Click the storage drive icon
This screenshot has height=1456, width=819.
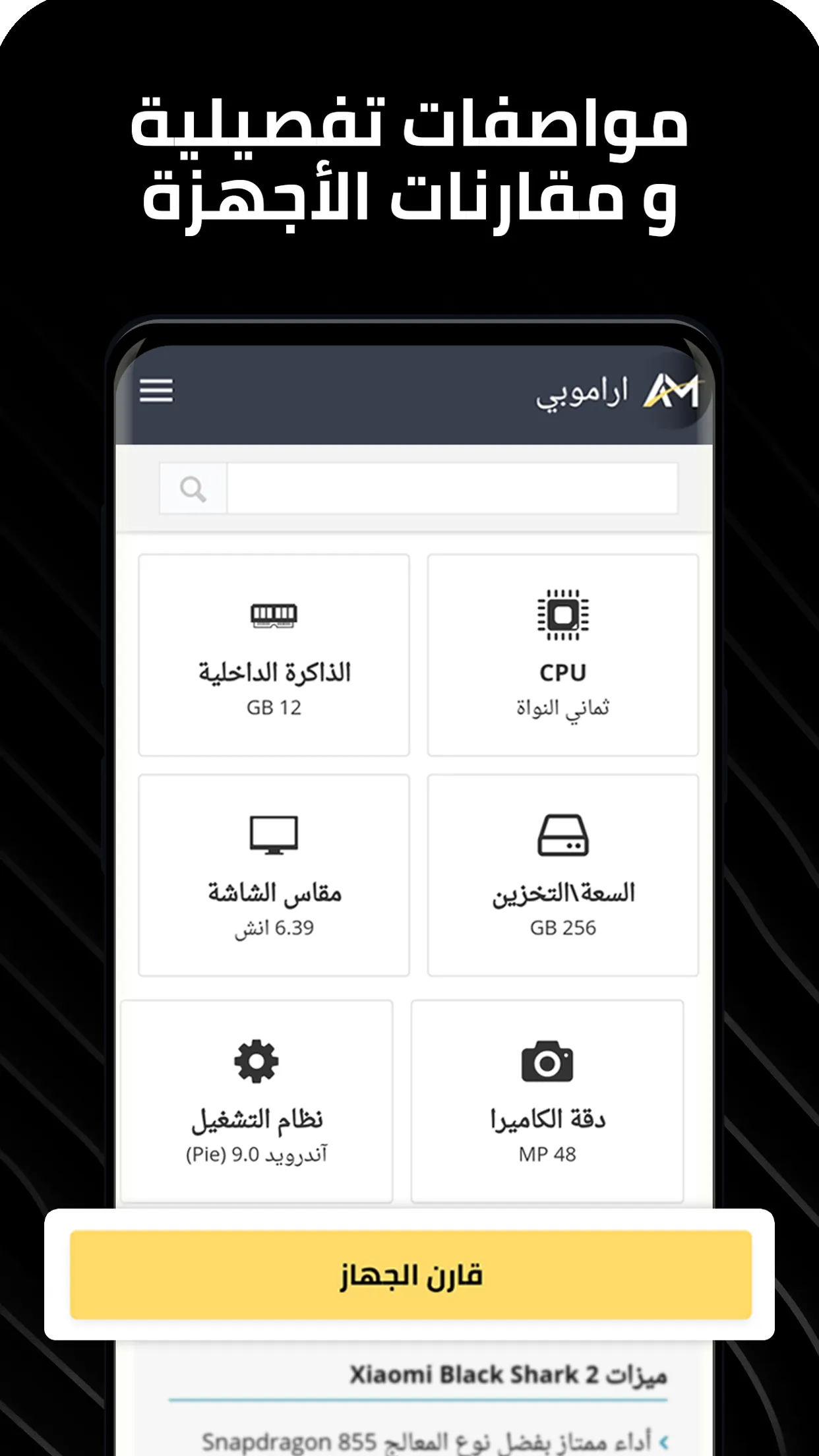tap(562, 833)
